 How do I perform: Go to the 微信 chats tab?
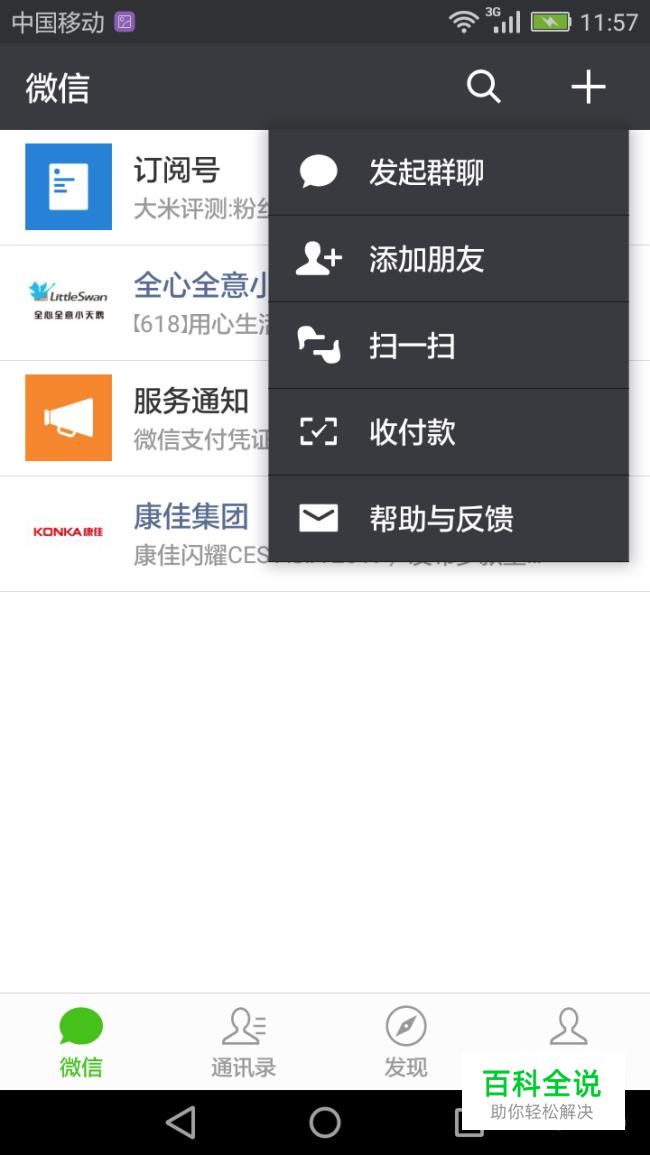click(81, 1042)
